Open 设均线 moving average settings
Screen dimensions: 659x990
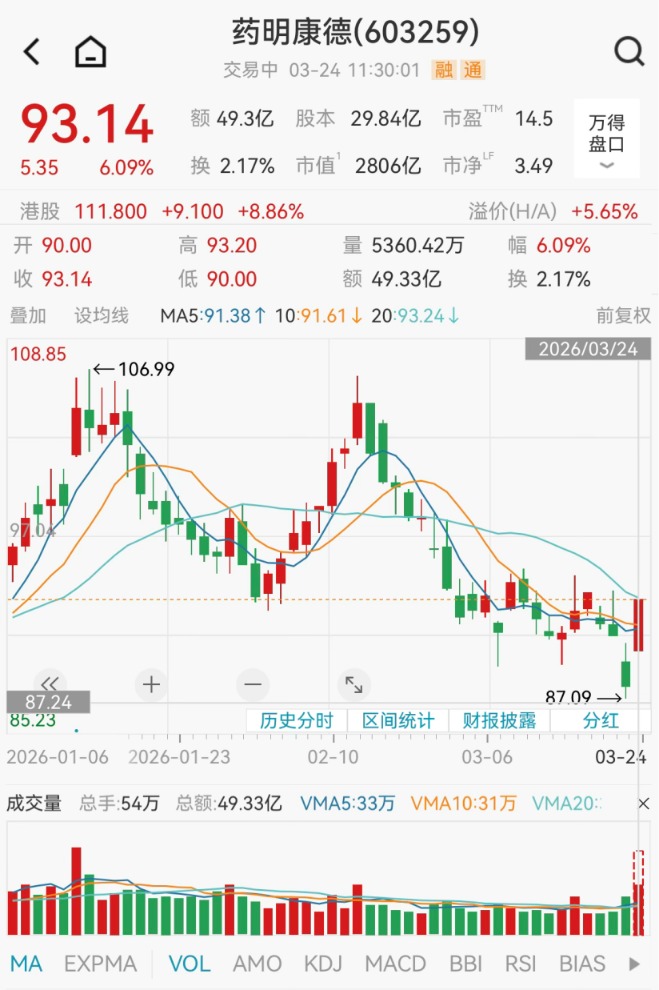[x=102, y=316]
